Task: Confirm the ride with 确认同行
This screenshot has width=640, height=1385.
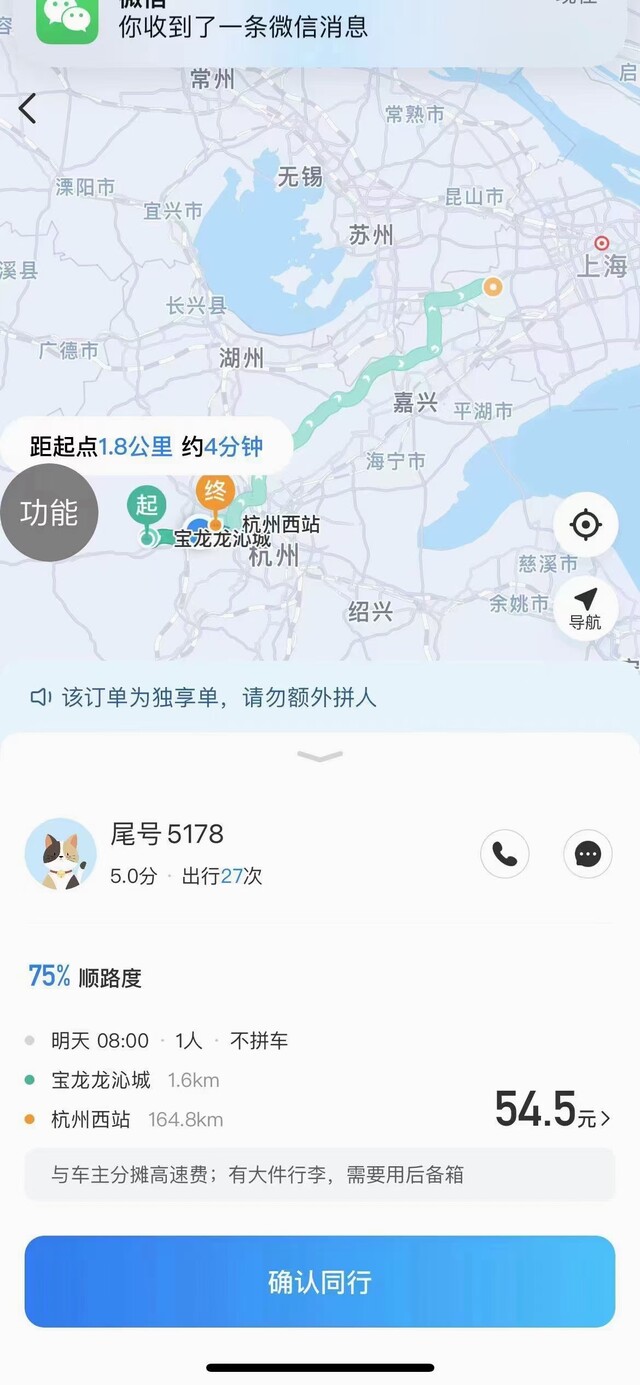Action: [320, 1282]
